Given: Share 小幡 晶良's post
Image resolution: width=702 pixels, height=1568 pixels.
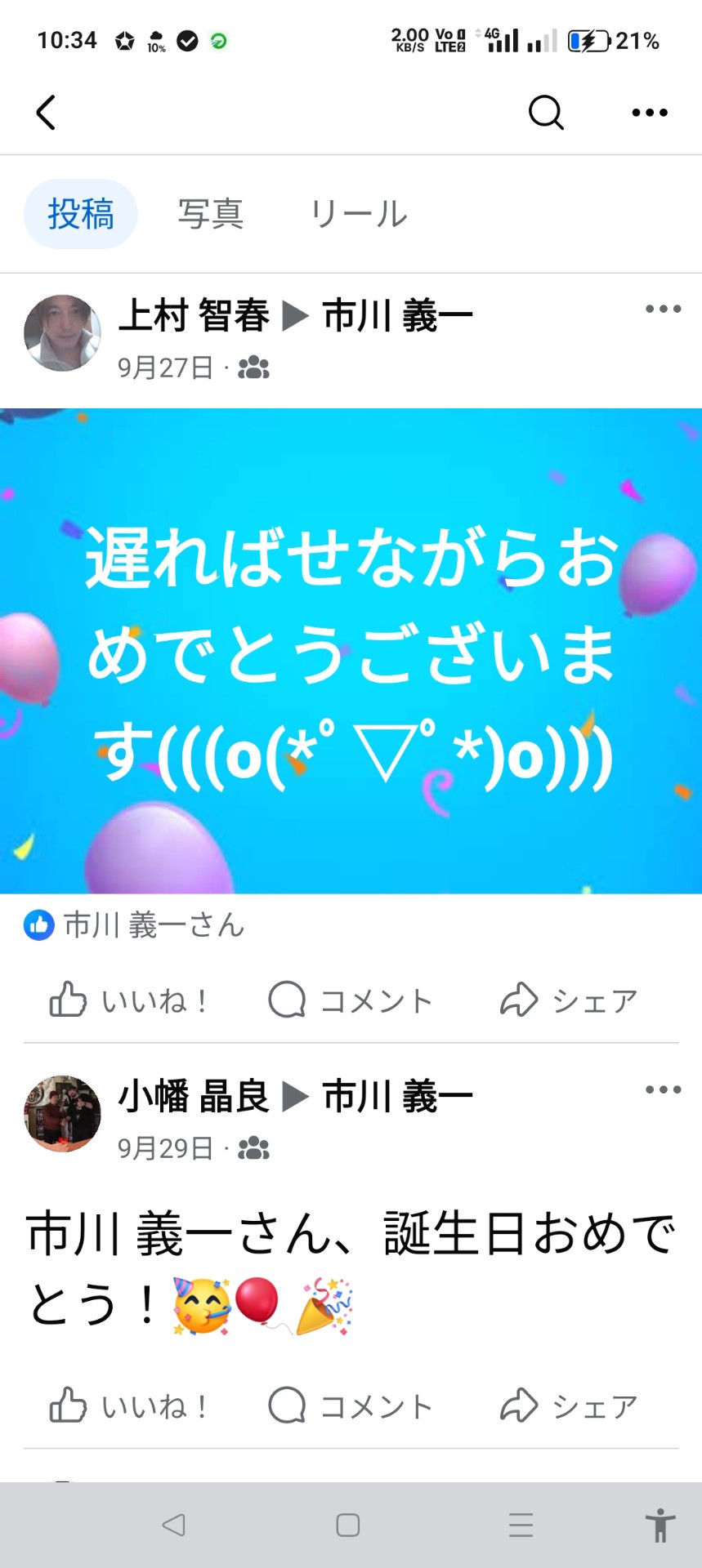Looking at the screenshot, I should (x=569, y=1406).
